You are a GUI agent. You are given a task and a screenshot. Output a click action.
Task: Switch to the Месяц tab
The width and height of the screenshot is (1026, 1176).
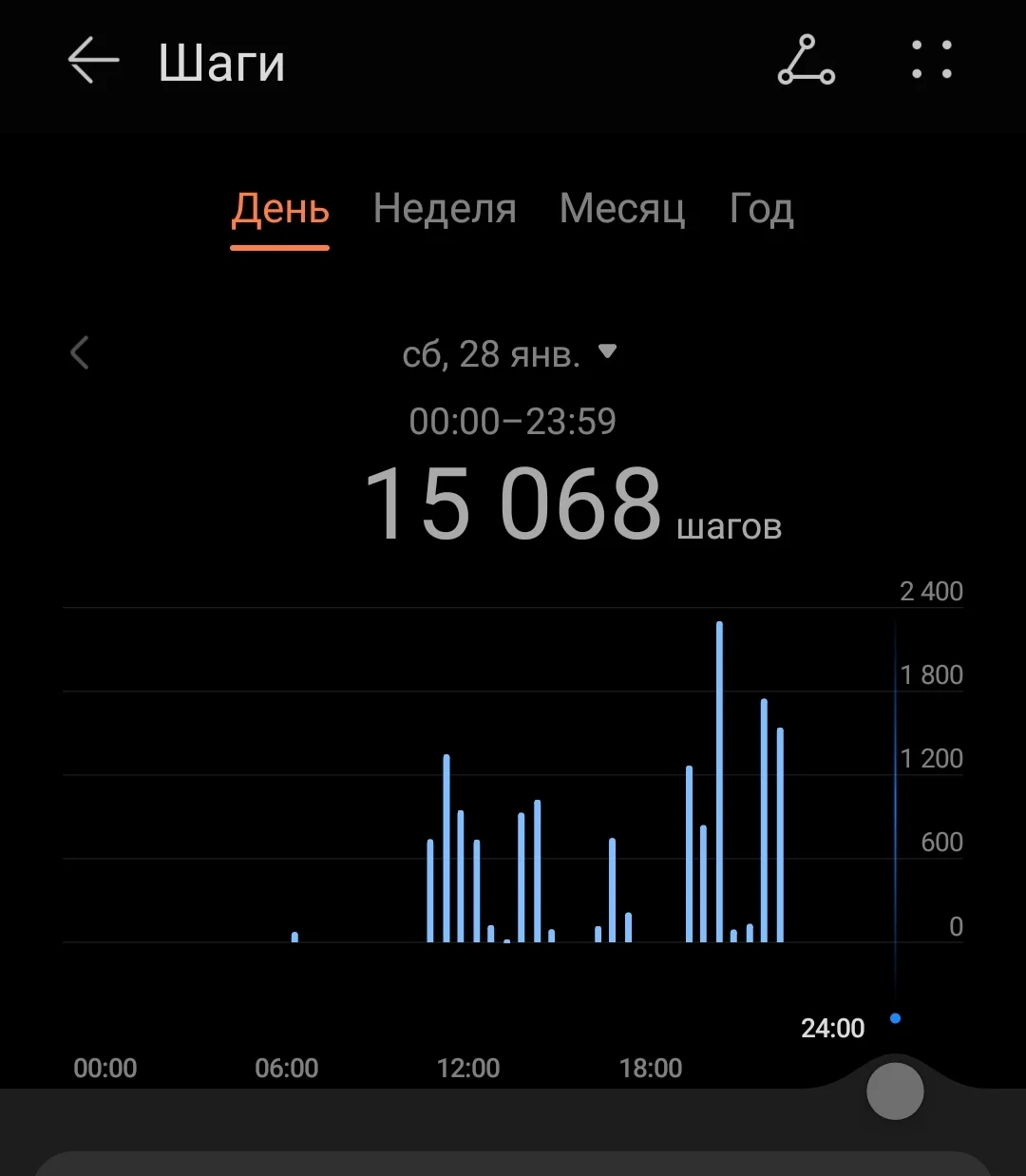point(622,209)
